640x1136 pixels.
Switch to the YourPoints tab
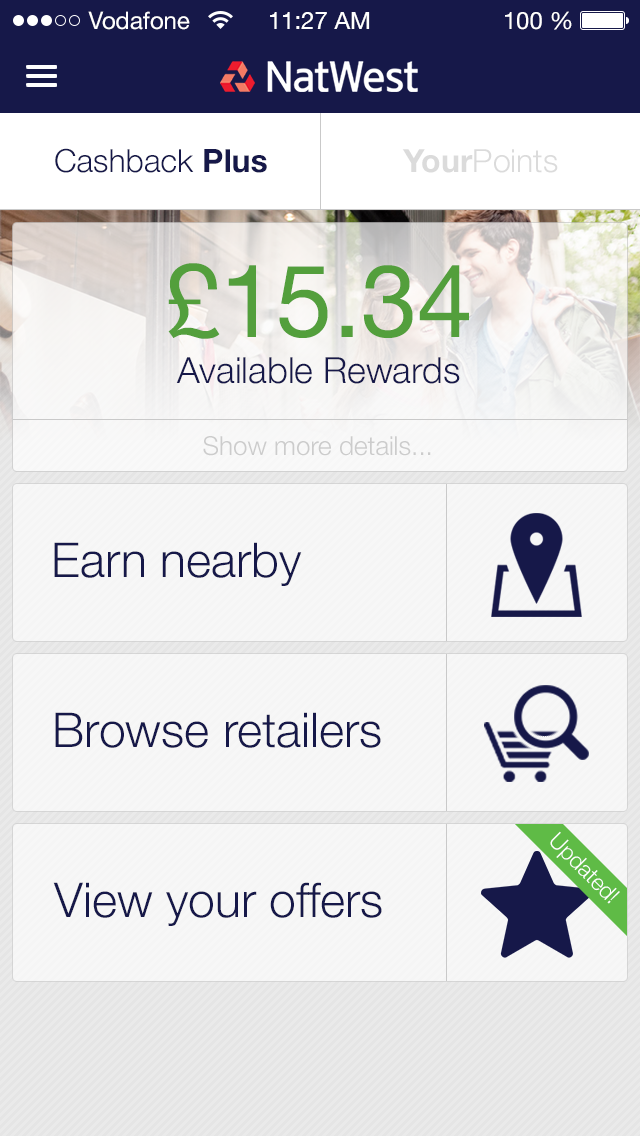[x=480, y=162]
